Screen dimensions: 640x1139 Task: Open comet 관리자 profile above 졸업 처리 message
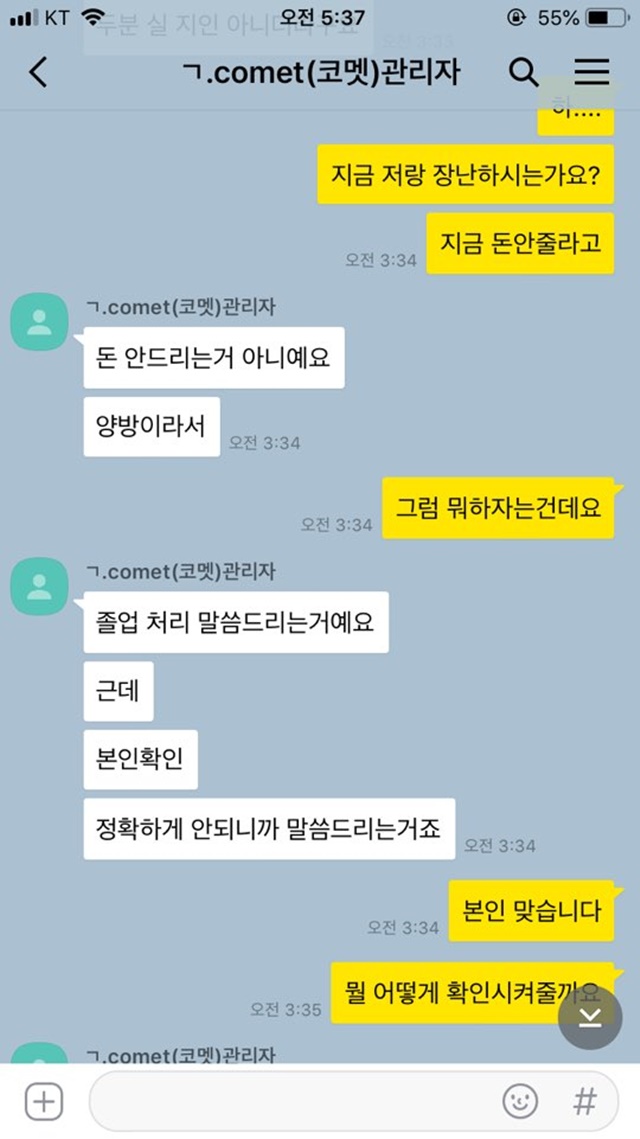[x=39, y=586]
